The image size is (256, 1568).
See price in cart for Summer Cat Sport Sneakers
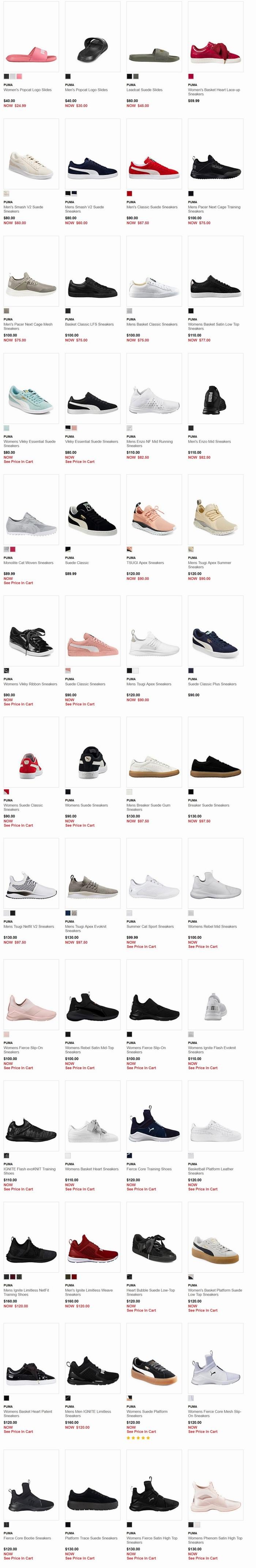click(x=142, y=946)
